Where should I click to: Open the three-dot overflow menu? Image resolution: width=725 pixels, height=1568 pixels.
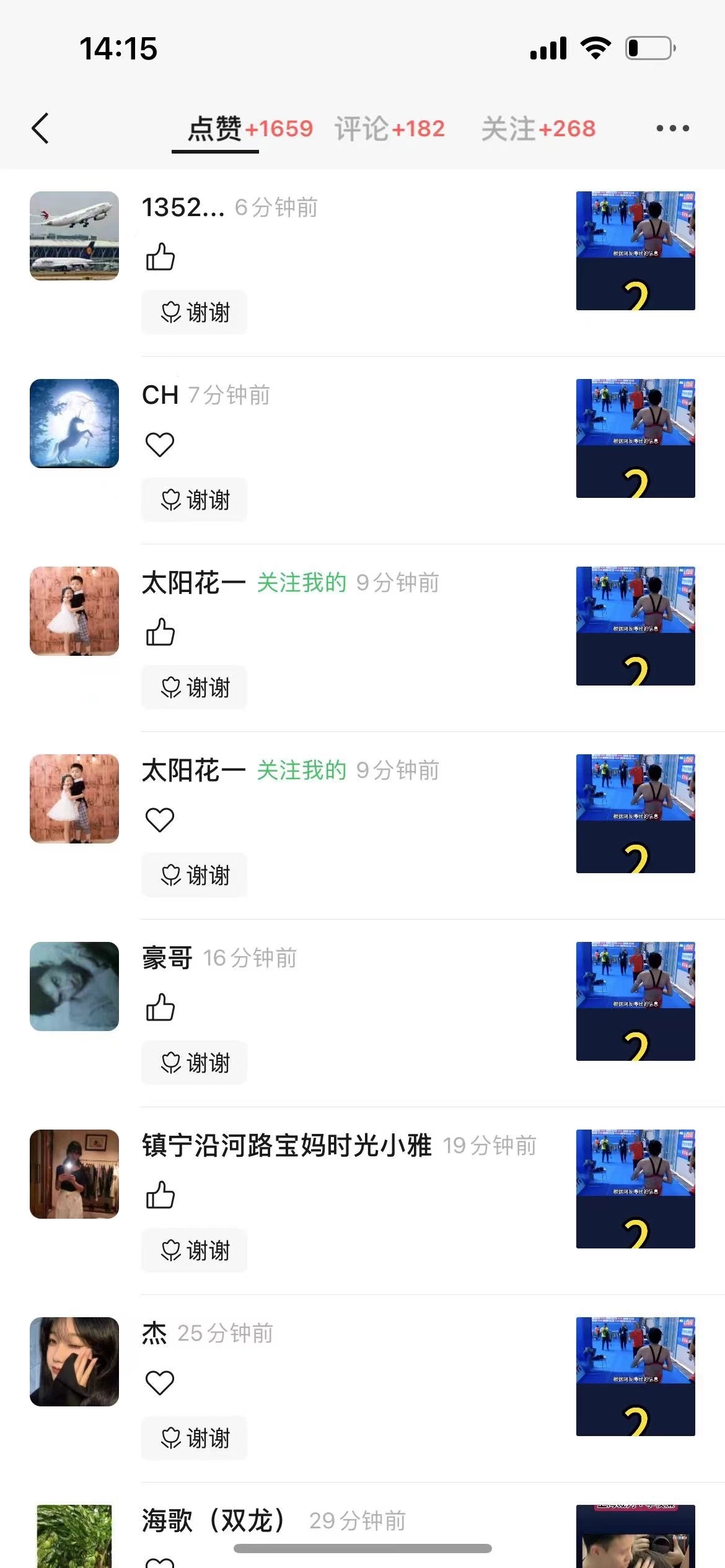pos(672,128)
